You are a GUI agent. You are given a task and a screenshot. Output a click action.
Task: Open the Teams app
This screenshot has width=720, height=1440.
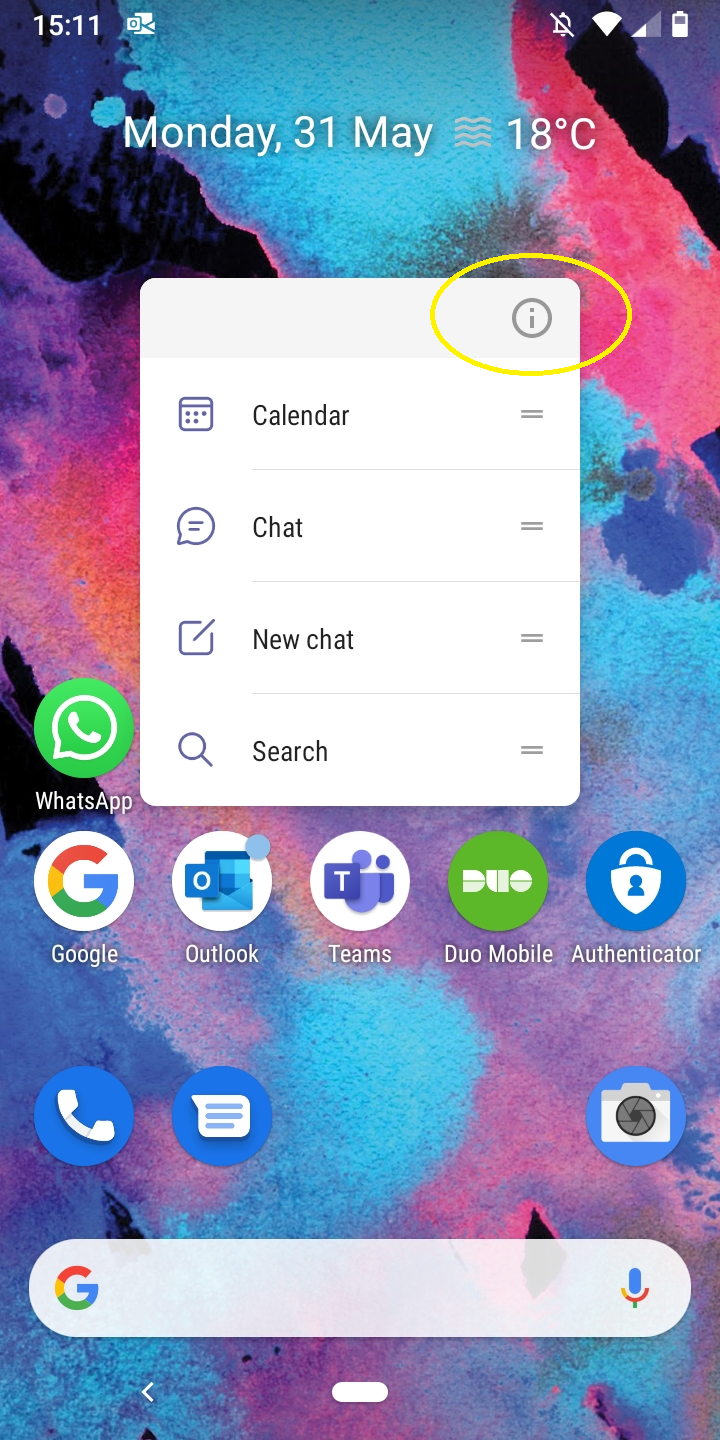pyautogui.click(x=360, y=882)
